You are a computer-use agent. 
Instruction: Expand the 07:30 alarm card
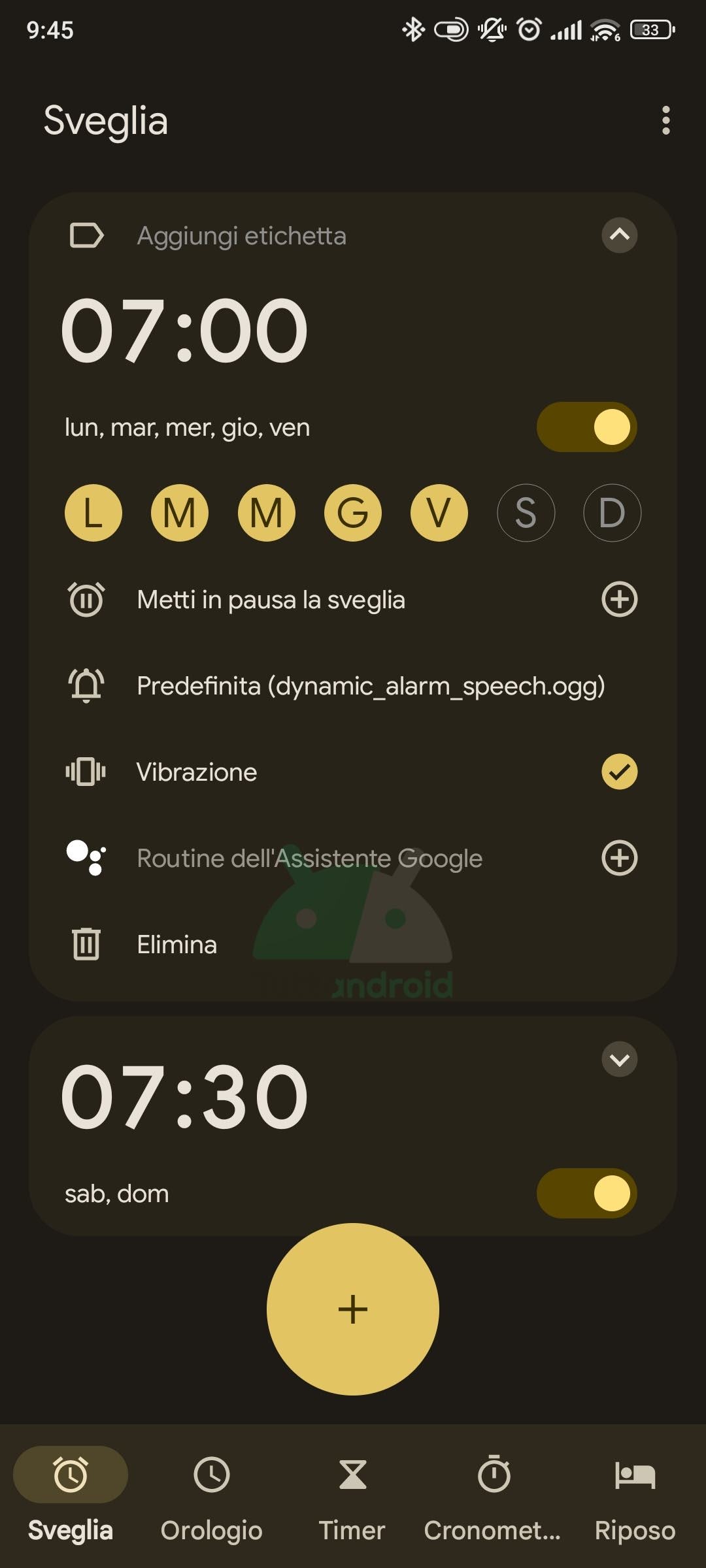click(619, 1059)
